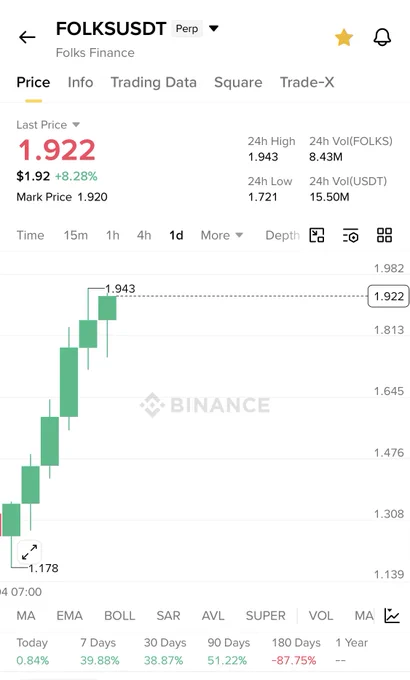Enable the EMA indicator
The width and height of the screenshot is (410, 680).
[x=69, y=616]
